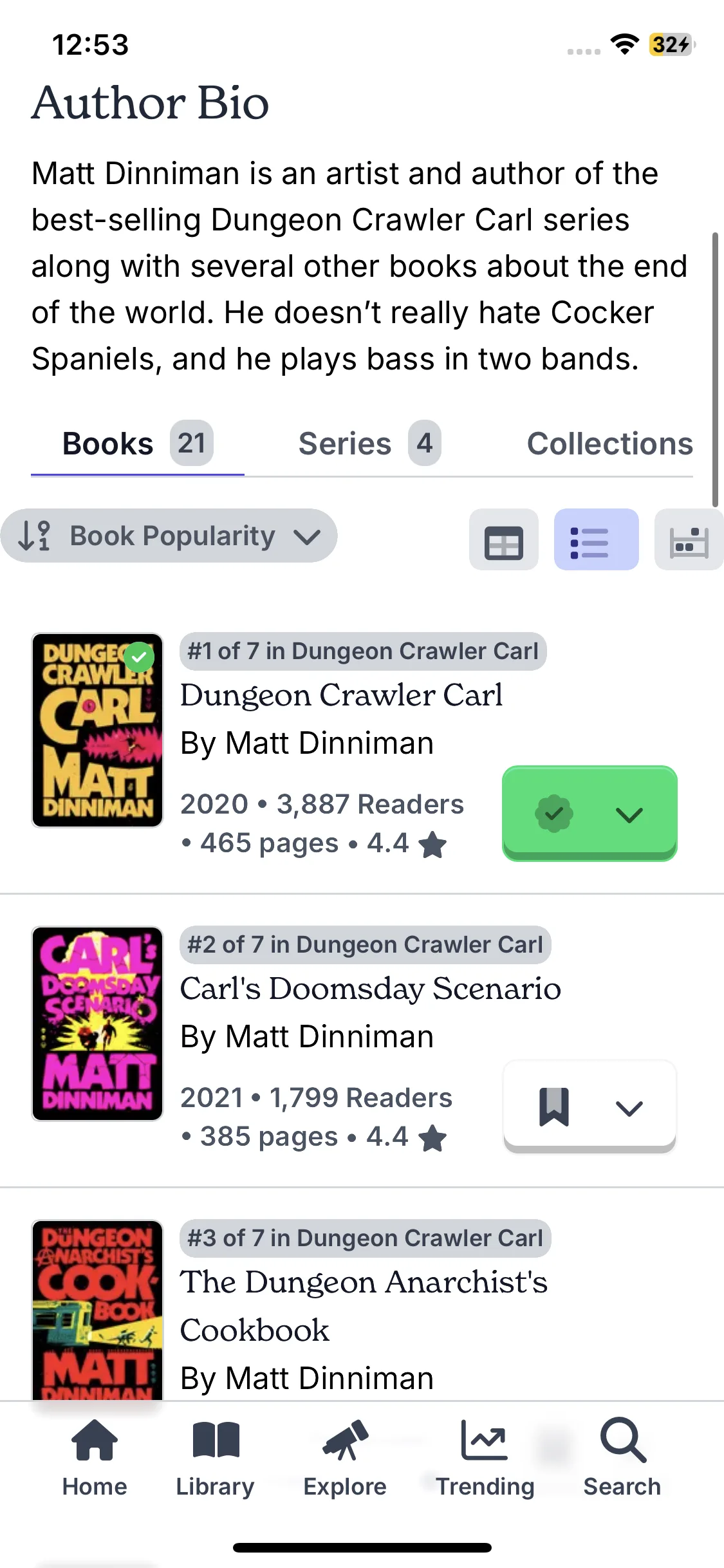Viewport: 724px width, 1568px height.
Task: Open the #3 of 7 series chip
Action: pyautogui.click(x=365, y=1238)
